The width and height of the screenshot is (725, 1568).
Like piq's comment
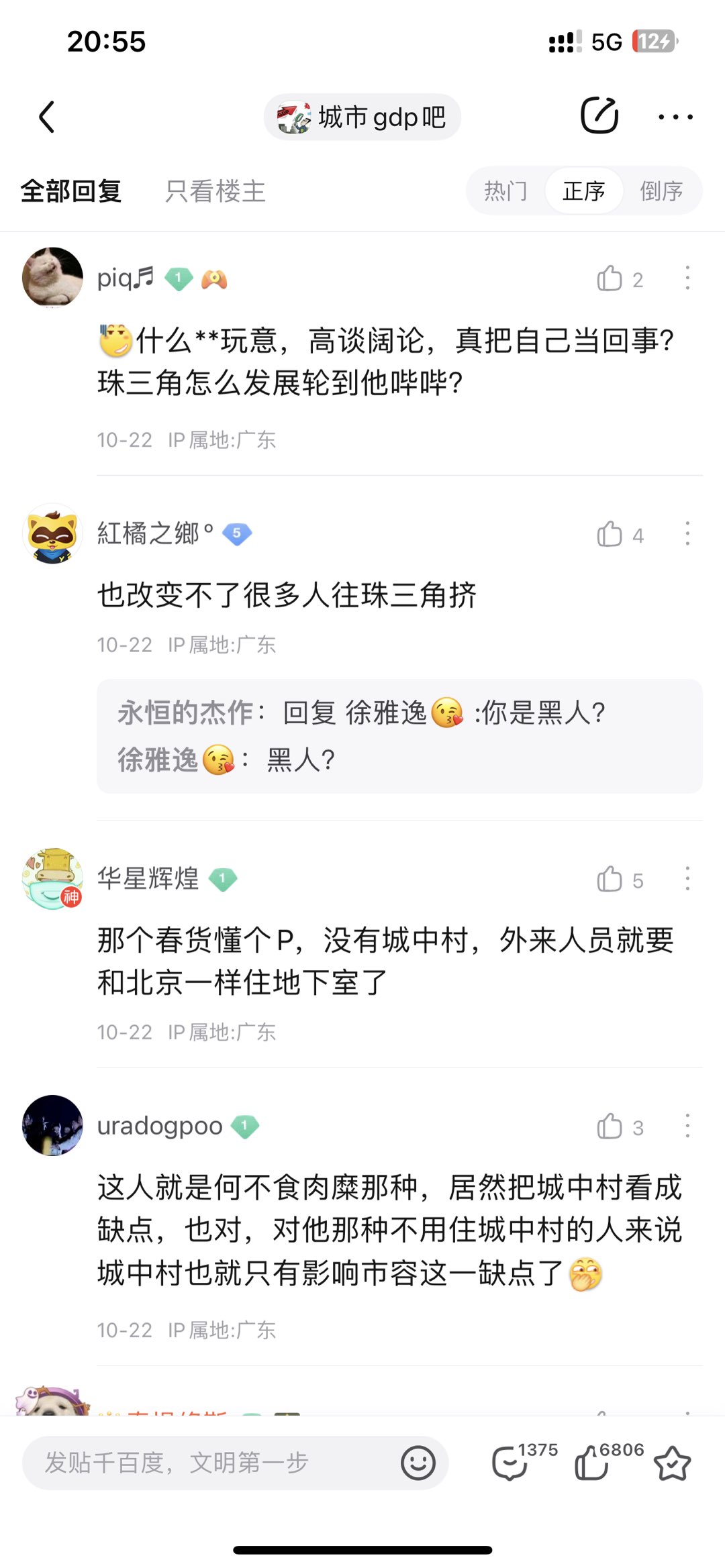click(x=611, y=278)
